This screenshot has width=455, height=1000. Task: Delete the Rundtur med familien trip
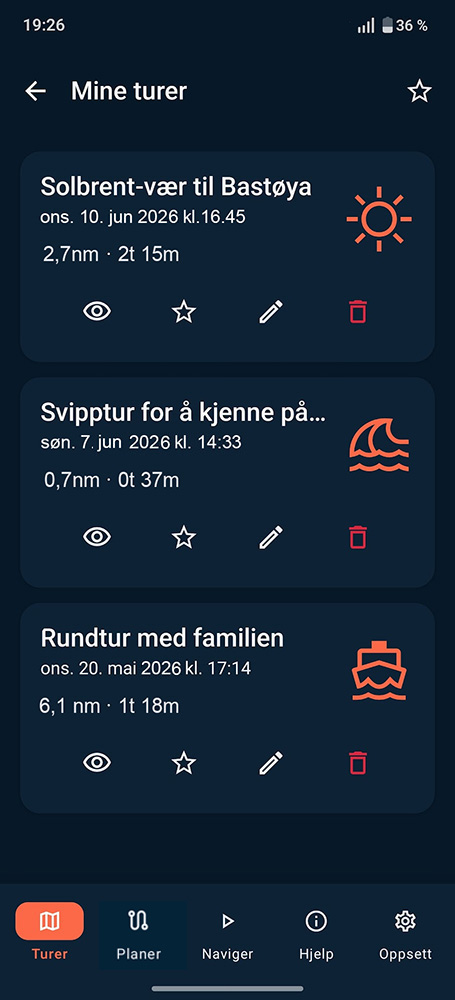point(358,763)
